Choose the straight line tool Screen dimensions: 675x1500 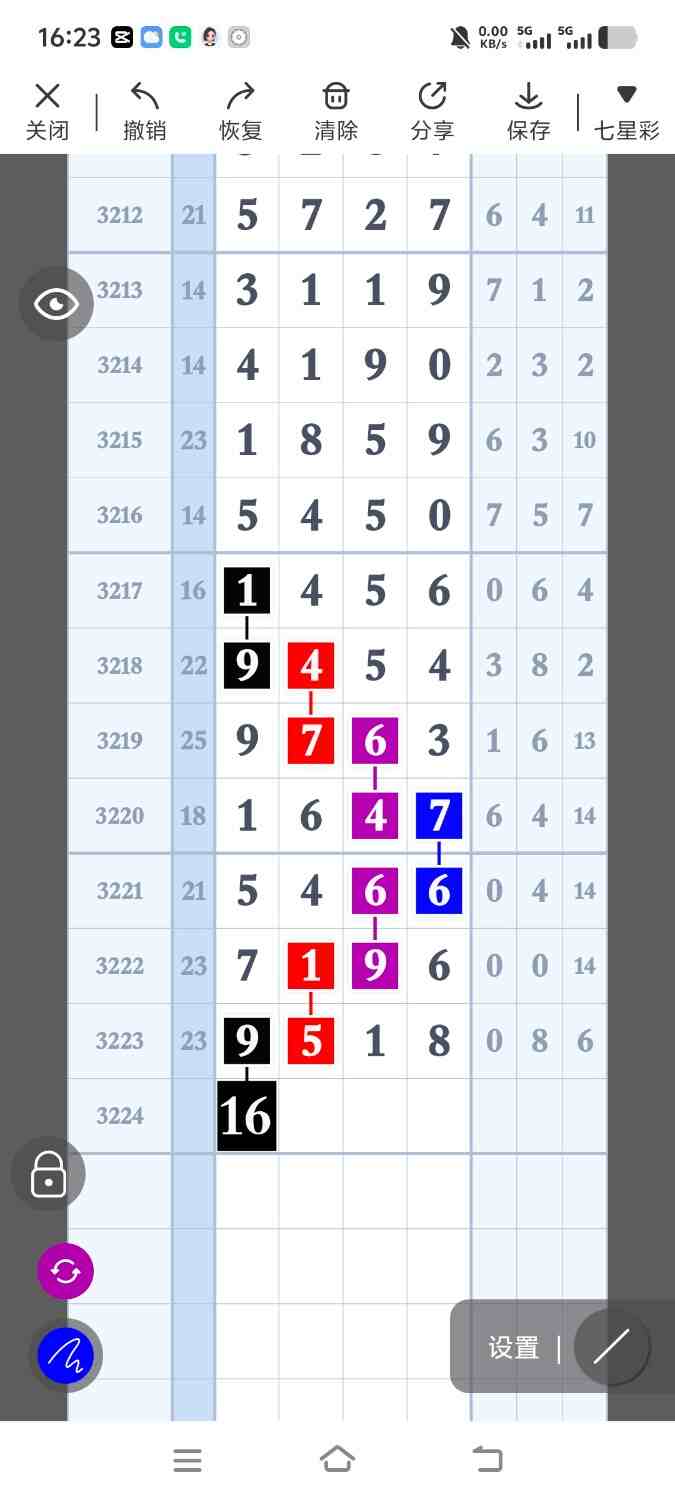click(611, 1347)
